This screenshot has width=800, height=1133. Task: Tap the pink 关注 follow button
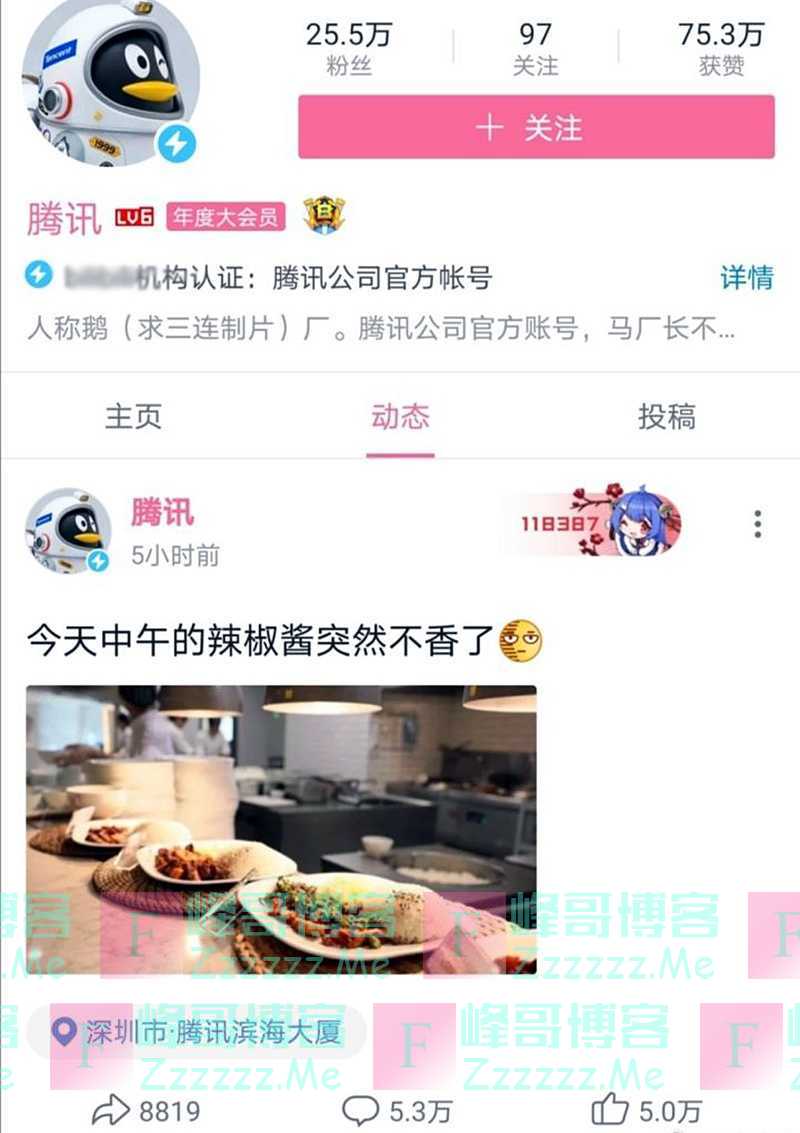click(536, 128)
